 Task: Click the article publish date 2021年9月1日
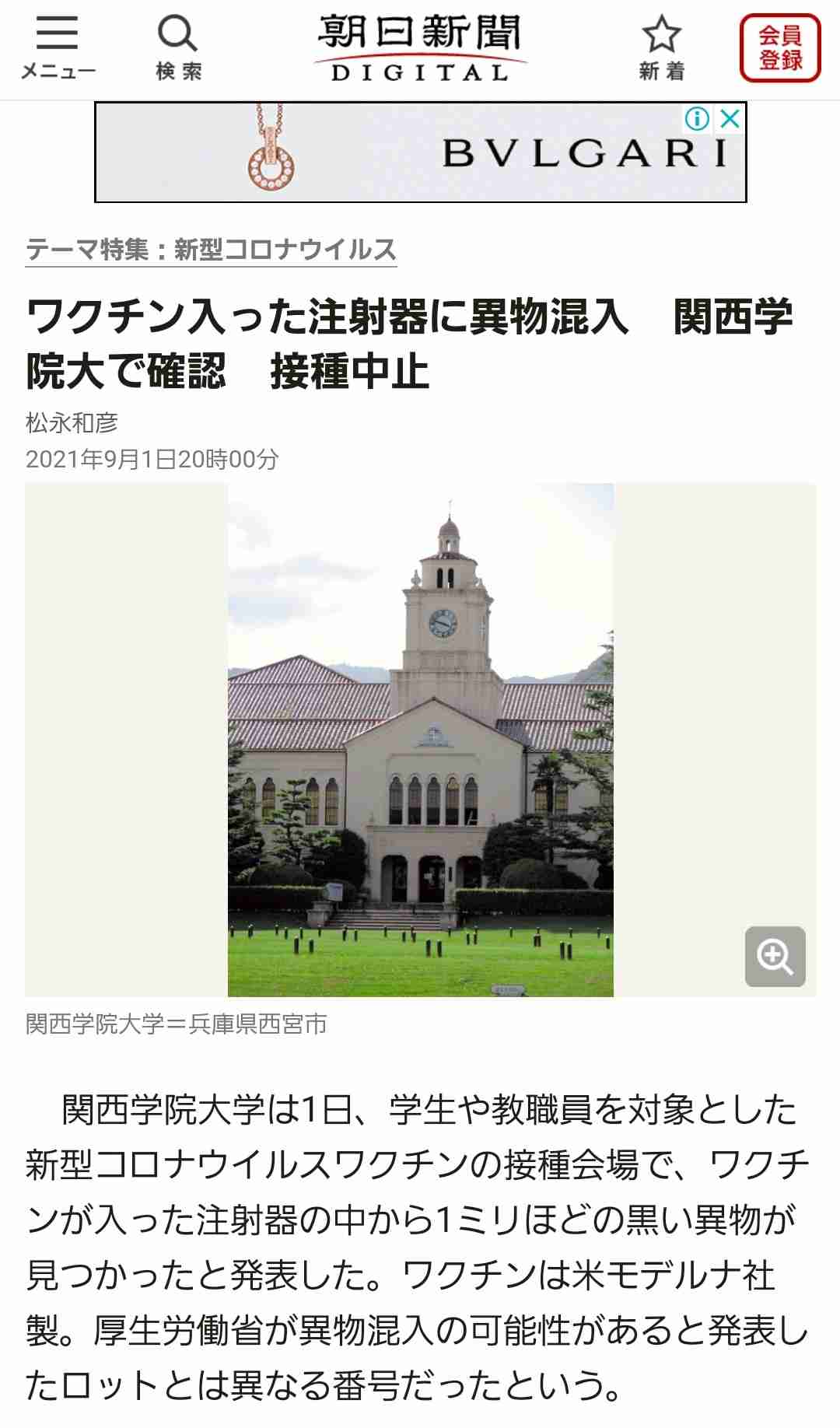tap(152, 460)
